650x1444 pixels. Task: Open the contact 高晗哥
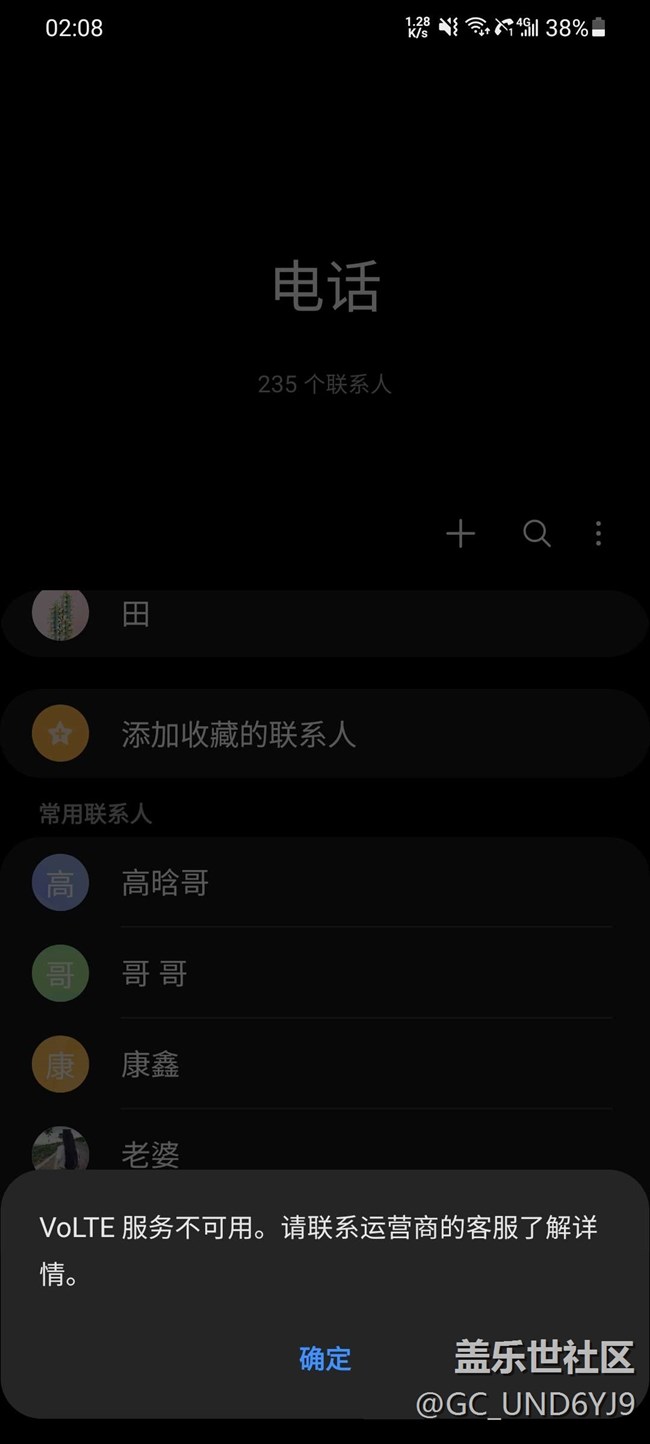pos(325,883)
